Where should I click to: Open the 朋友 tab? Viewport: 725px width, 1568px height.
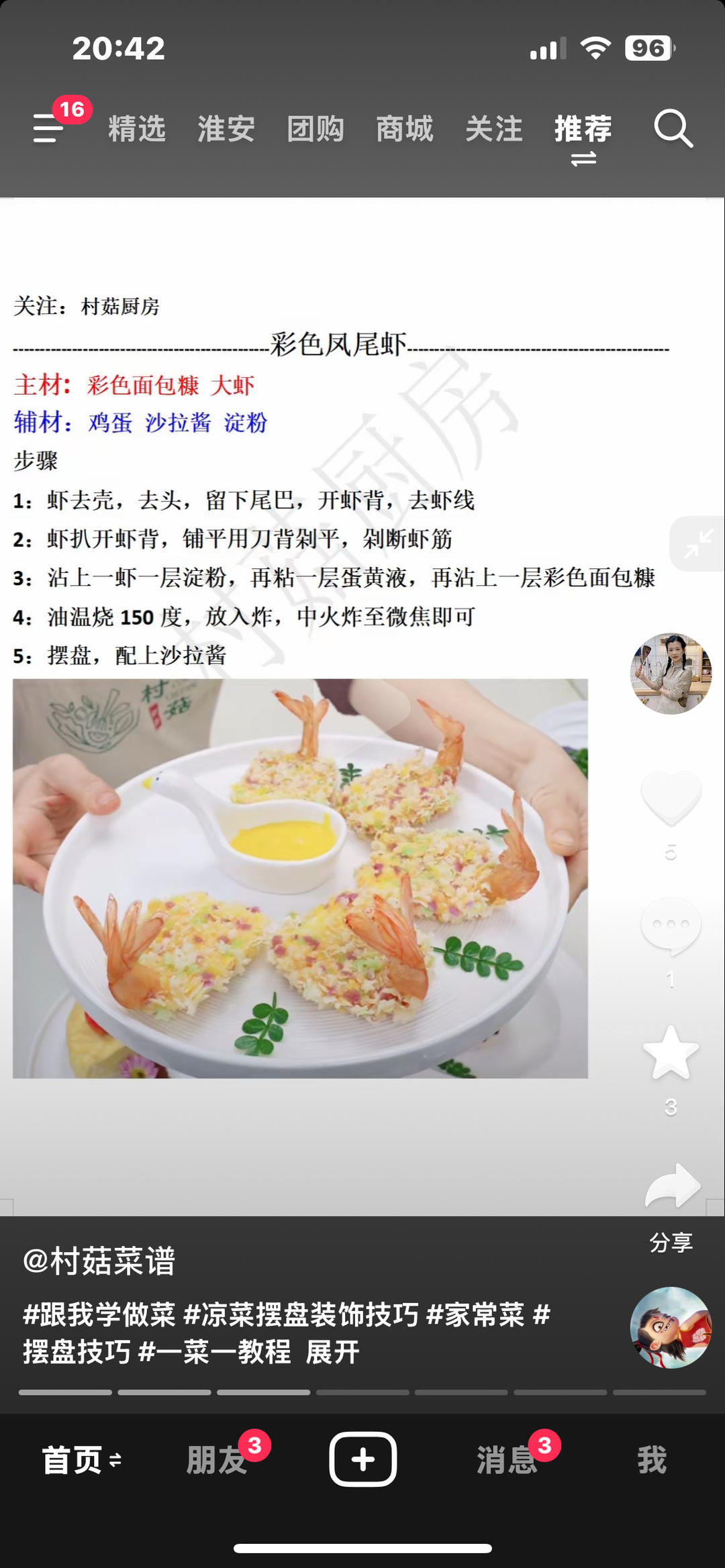216,1460
